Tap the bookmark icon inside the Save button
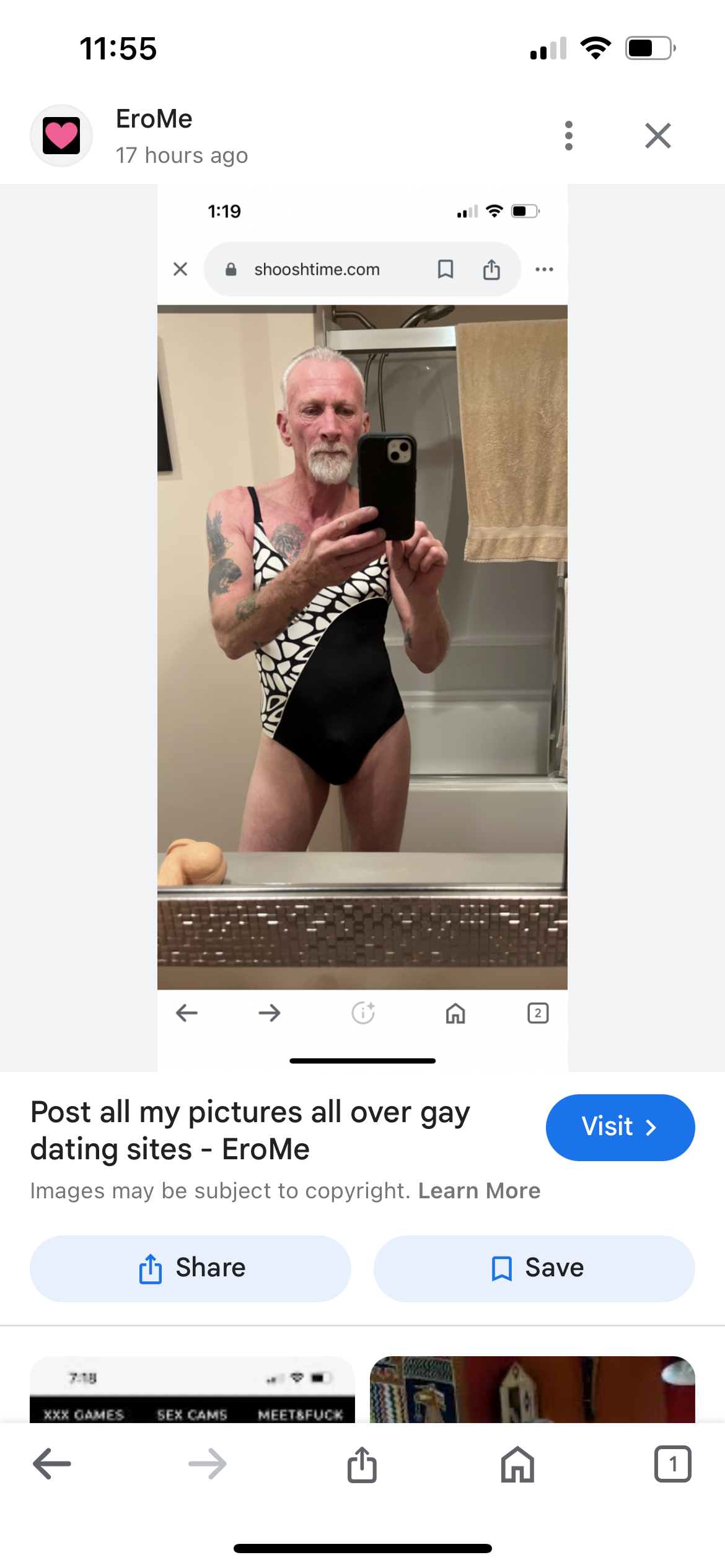This screenshot has width=725, height=1568. point(501,1268)
